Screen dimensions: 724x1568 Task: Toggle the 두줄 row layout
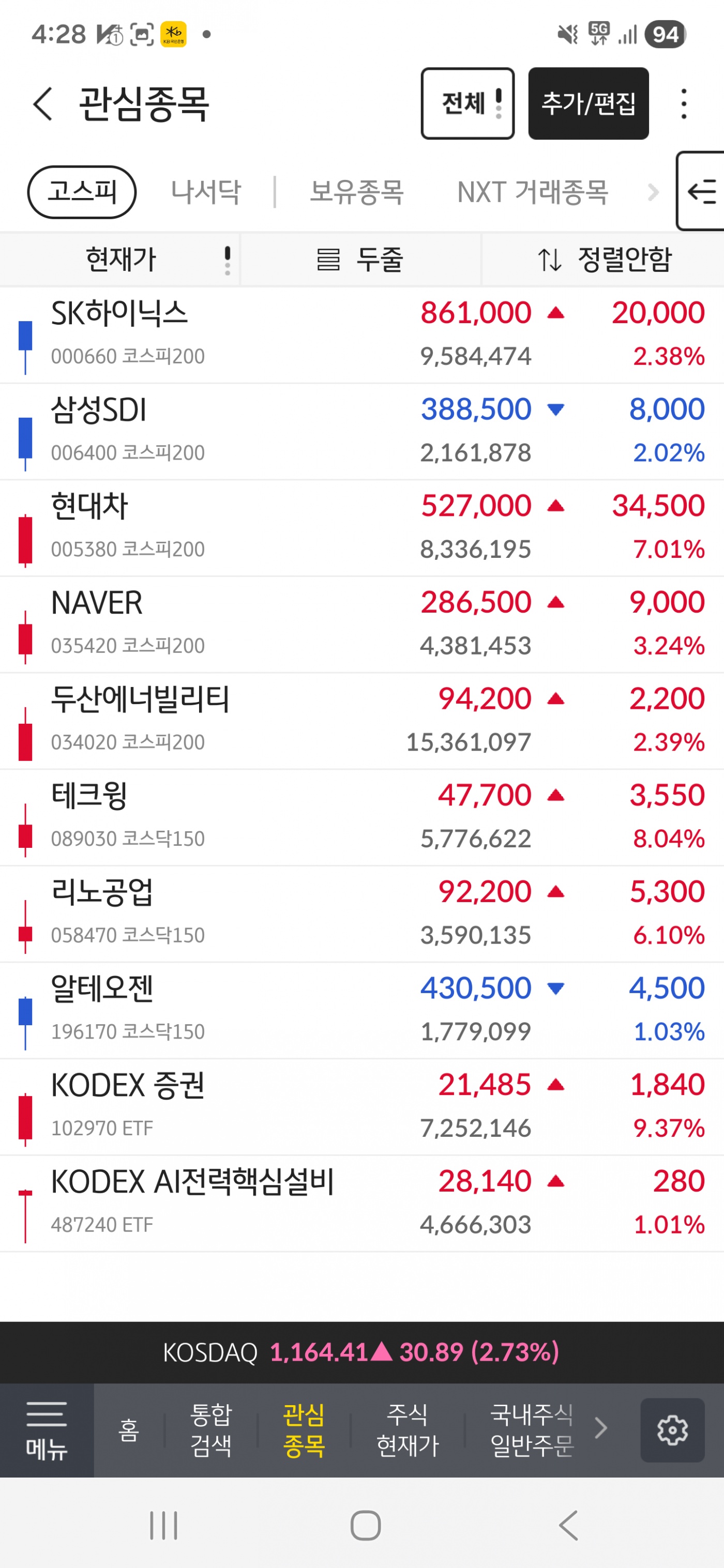[x=360, y=260]
